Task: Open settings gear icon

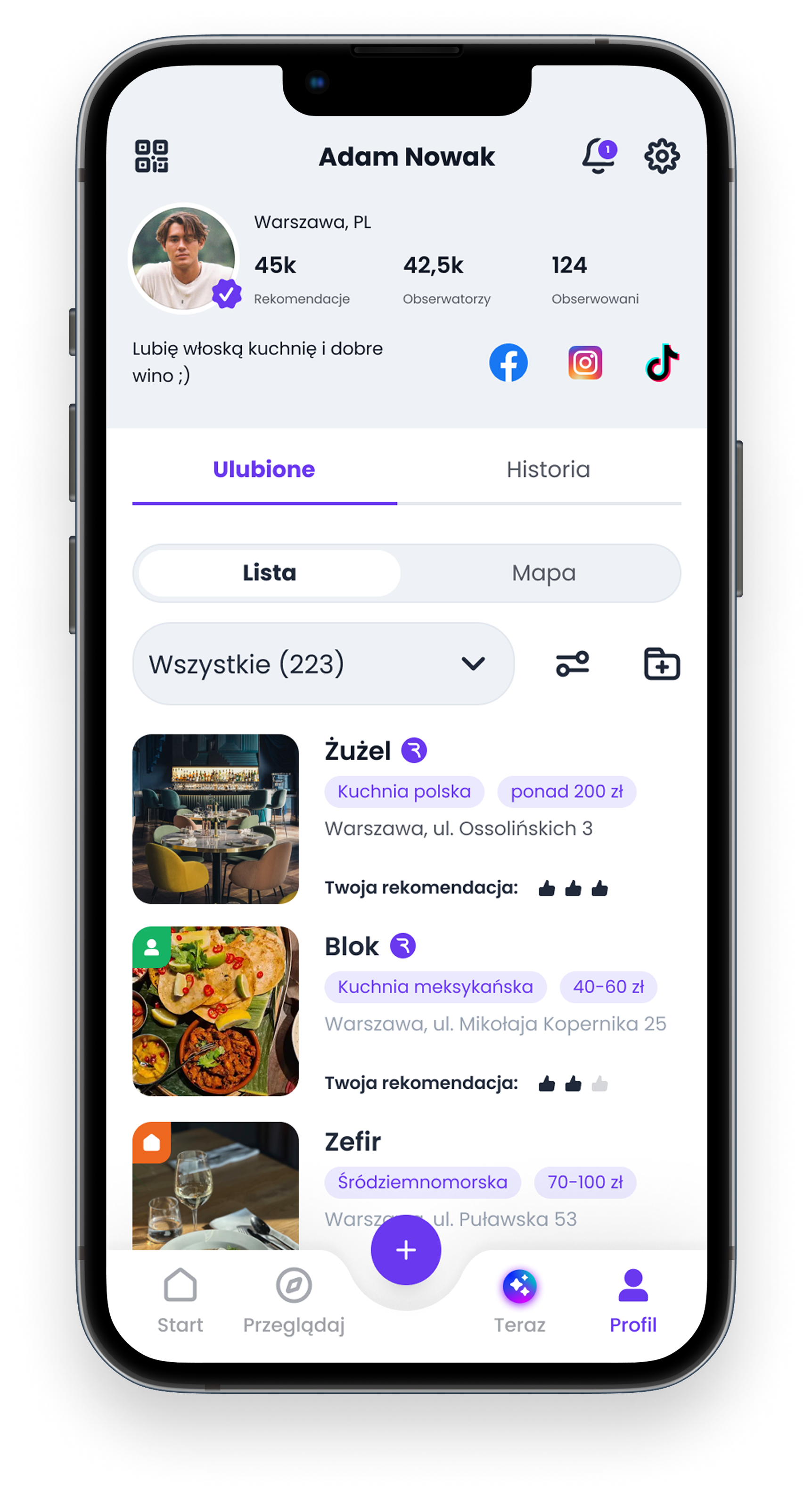Action: tap(662, 156)
